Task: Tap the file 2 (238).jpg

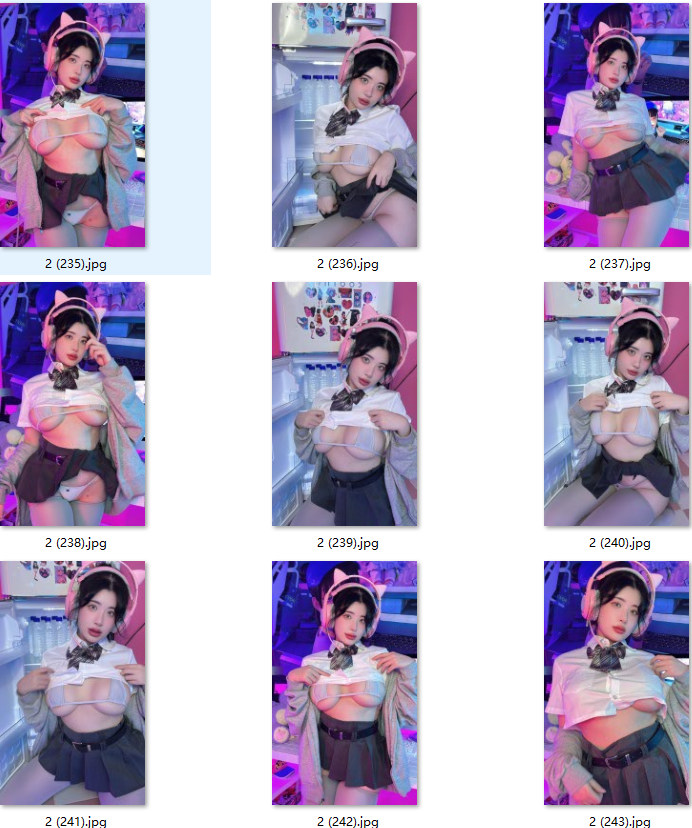Action: point(76,404)
